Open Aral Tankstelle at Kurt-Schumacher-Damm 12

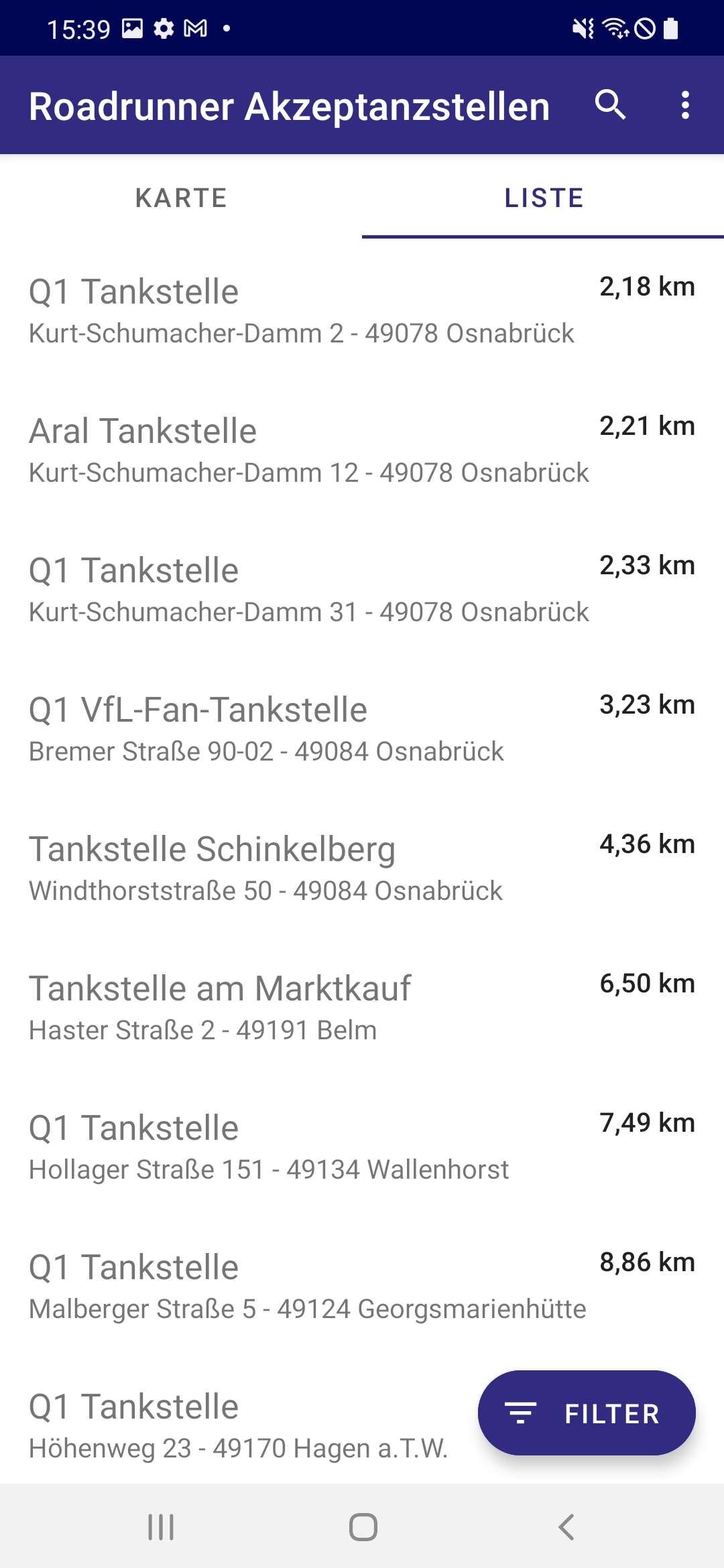pyautogui.click(x=362, y=450)
